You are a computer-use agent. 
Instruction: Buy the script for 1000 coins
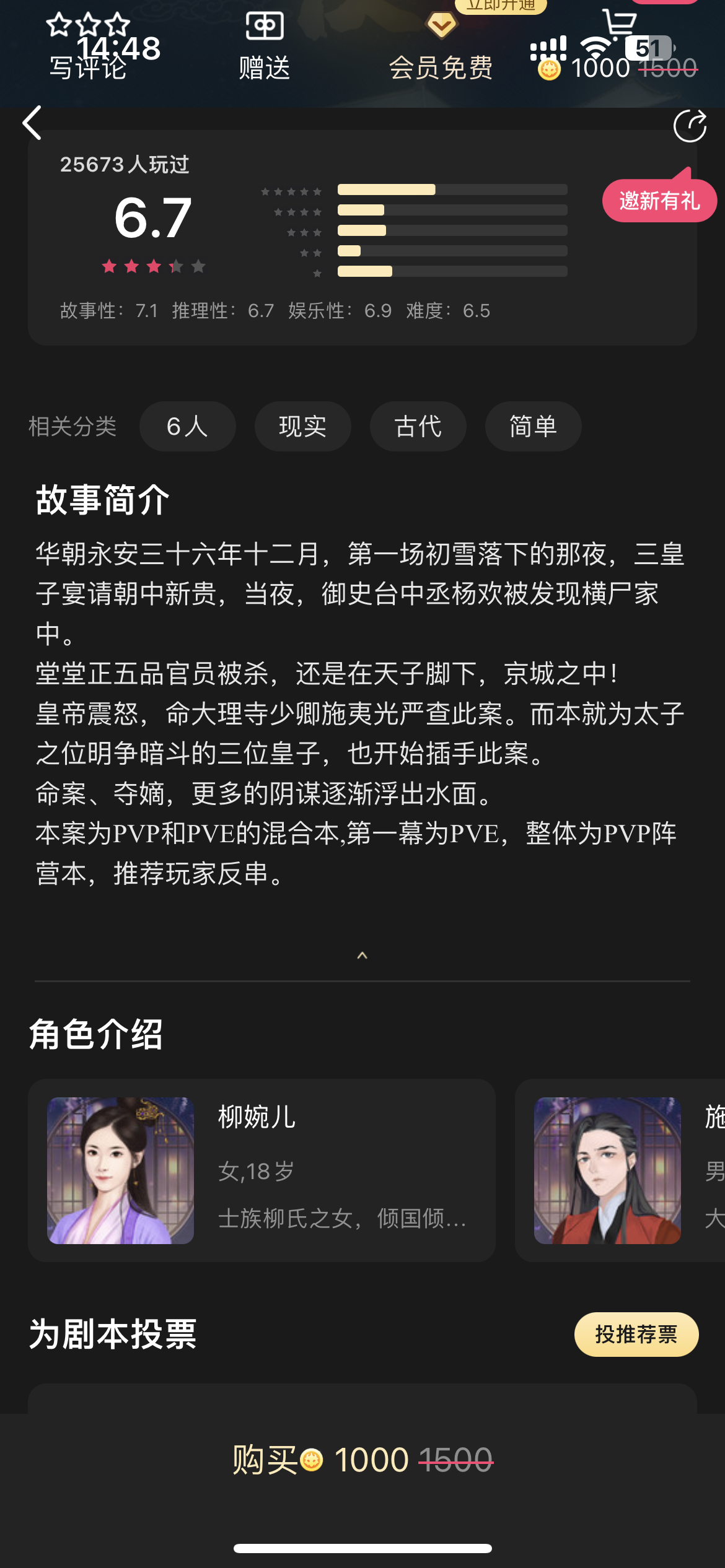click(362, 1460)
